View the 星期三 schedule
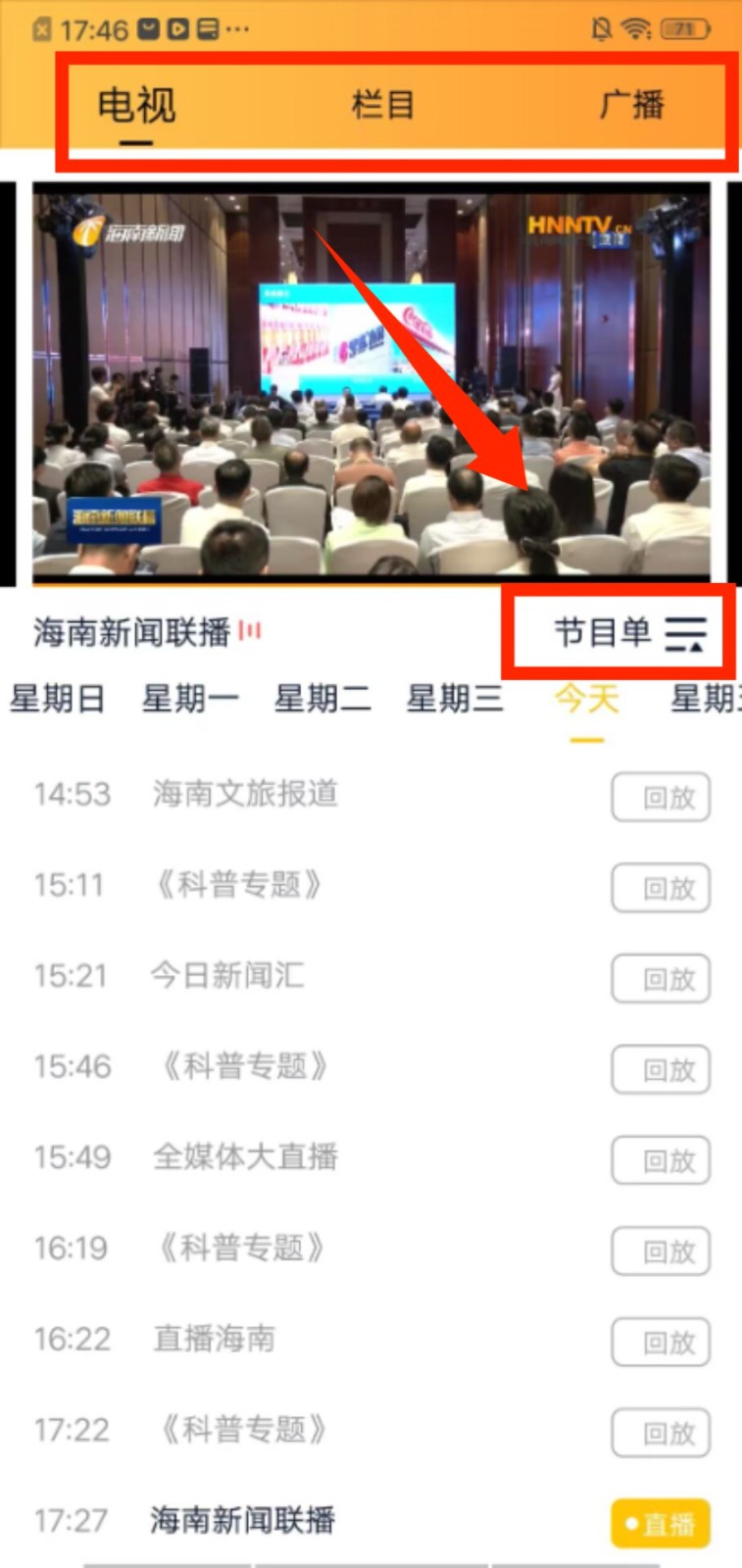Viewport: 742px width, 1568px height. (455, 699)
